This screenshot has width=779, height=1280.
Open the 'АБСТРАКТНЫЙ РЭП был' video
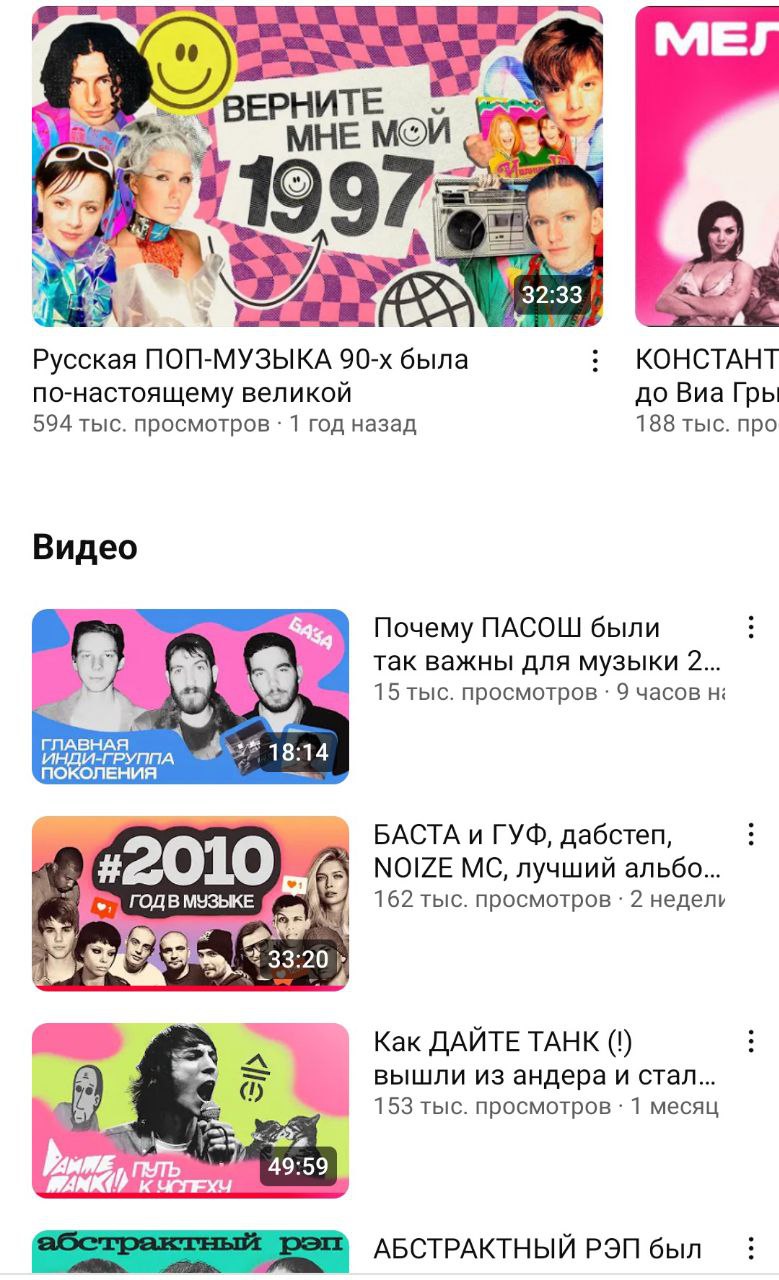(x=537, y=1249)
